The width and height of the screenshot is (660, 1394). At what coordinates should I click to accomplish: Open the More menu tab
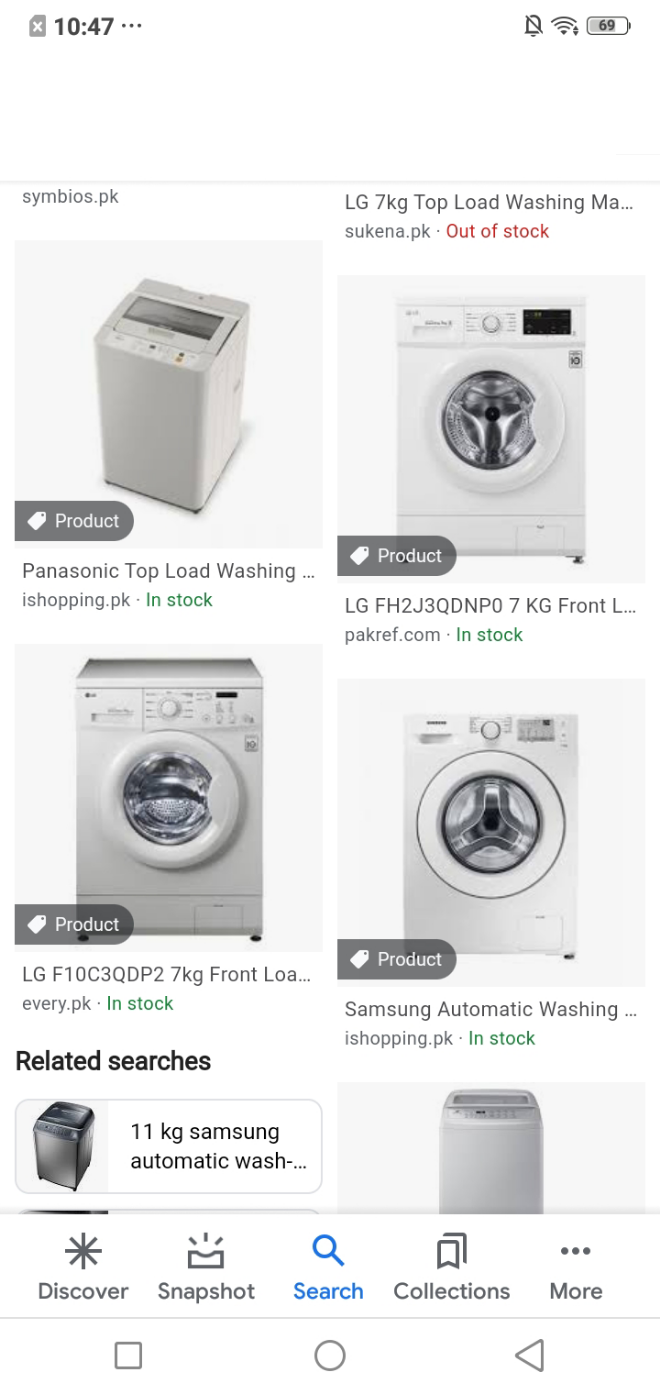point(576,1266)
